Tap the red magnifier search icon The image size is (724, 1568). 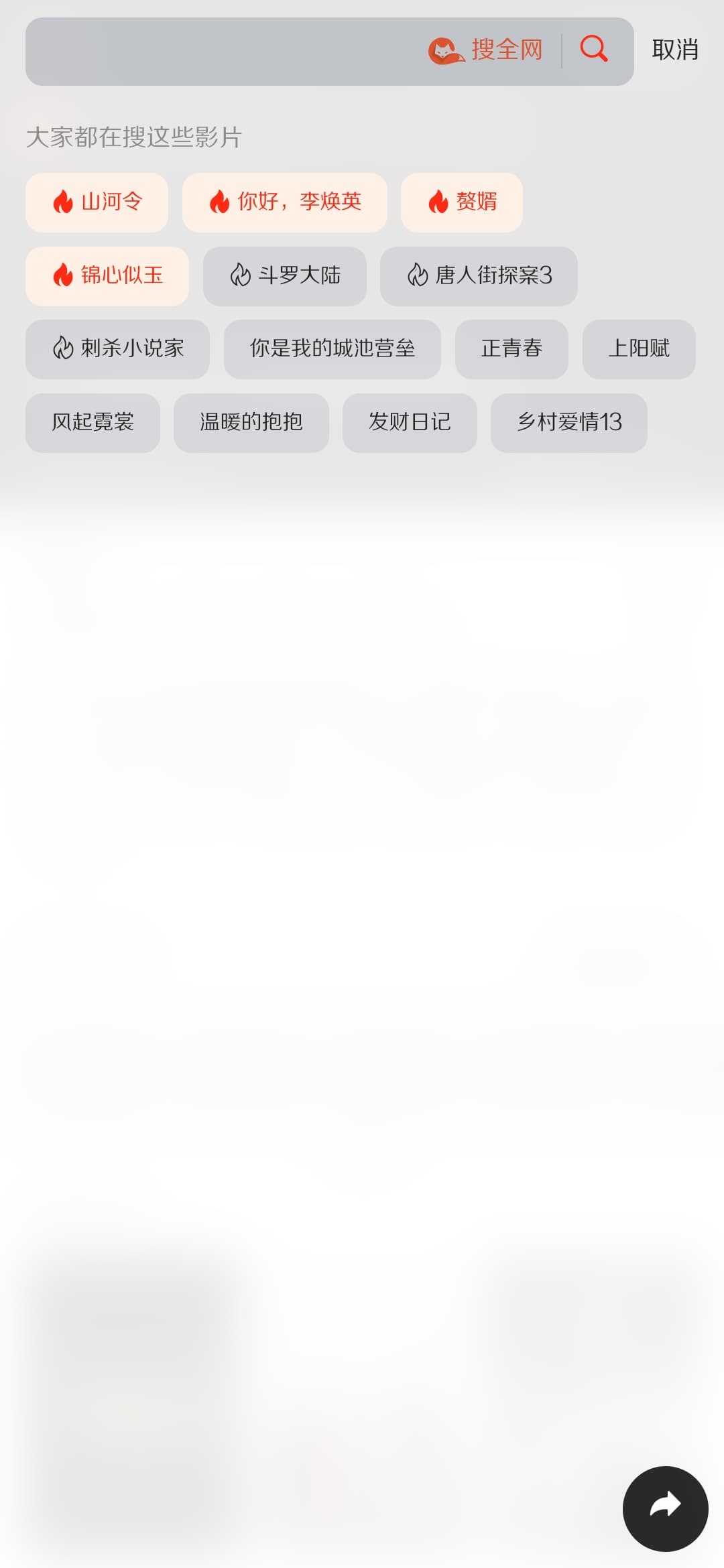pos(594,49)
